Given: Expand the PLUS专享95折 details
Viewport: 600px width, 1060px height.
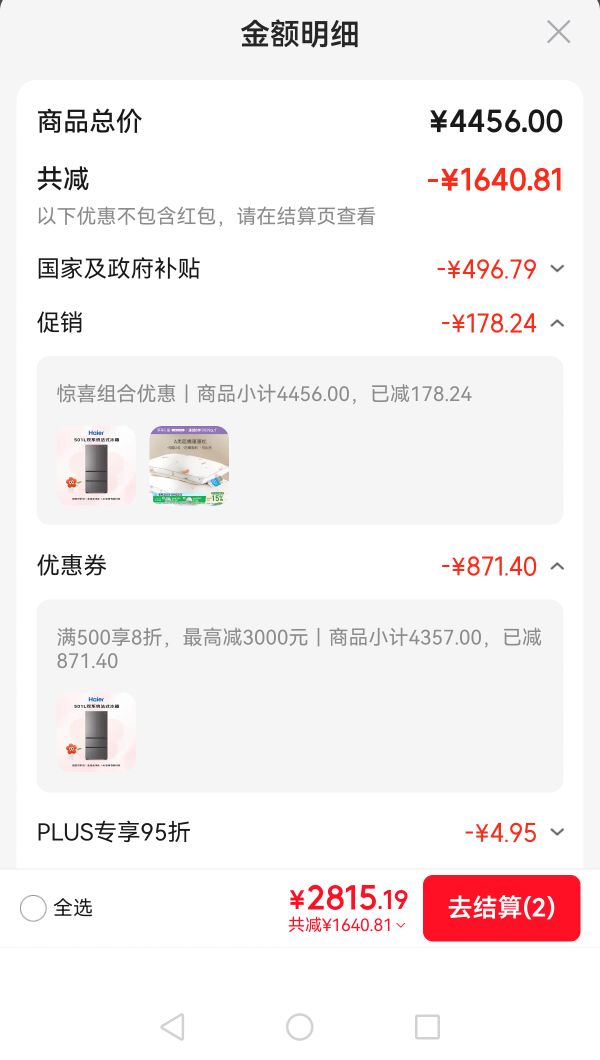Looking at the screenshot, I should click(557, 832).
